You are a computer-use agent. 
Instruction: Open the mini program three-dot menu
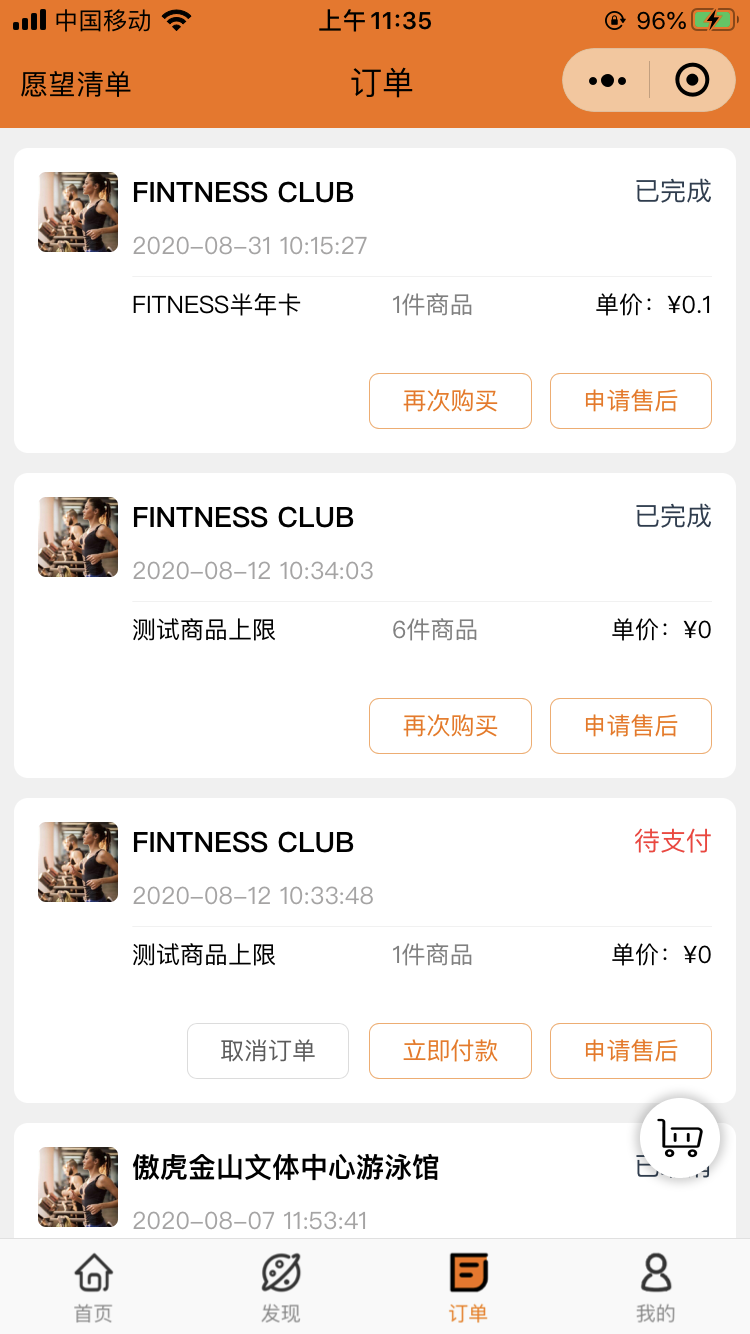(607, 80)
